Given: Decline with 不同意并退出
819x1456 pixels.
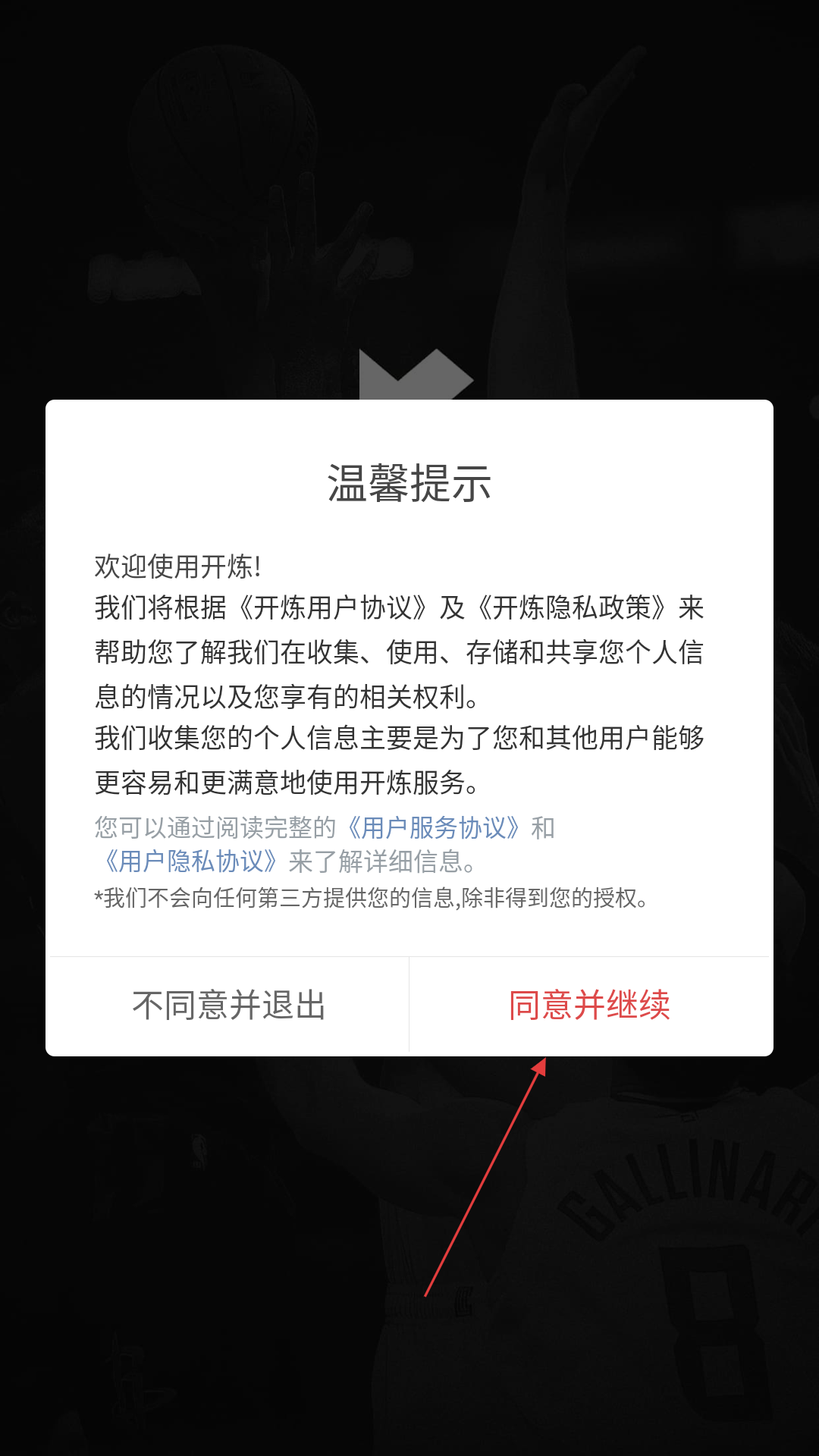Looking at the screenshot, I should tap(229, 1006).
